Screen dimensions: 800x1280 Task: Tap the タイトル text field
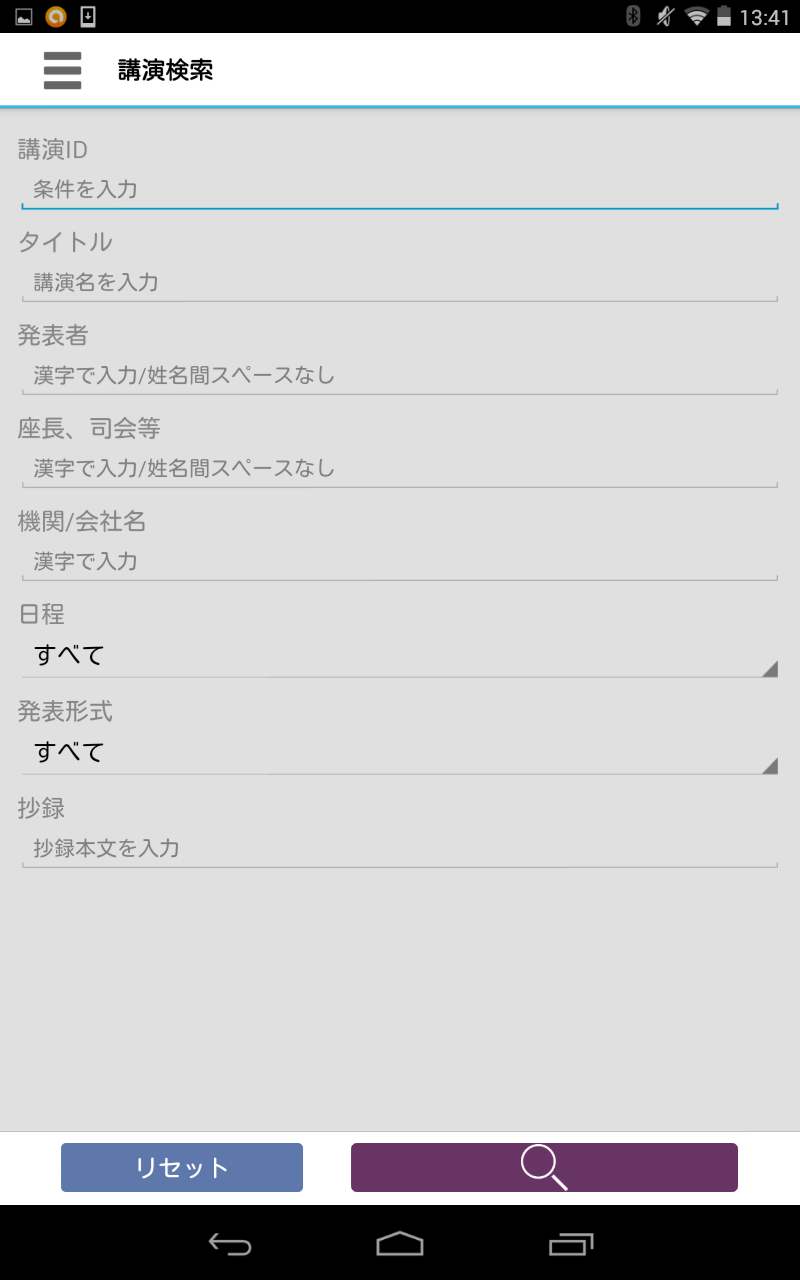(400, 282)
